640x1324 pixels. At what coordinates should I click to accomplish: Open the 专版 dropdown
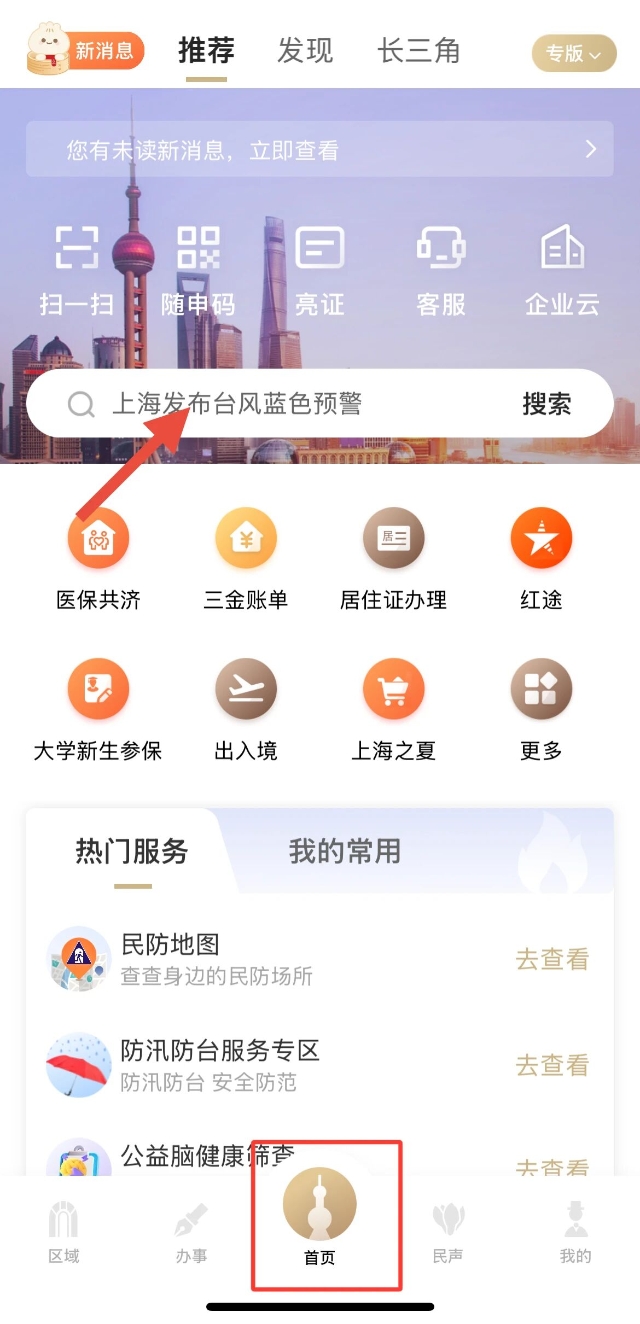pos(573,54)
